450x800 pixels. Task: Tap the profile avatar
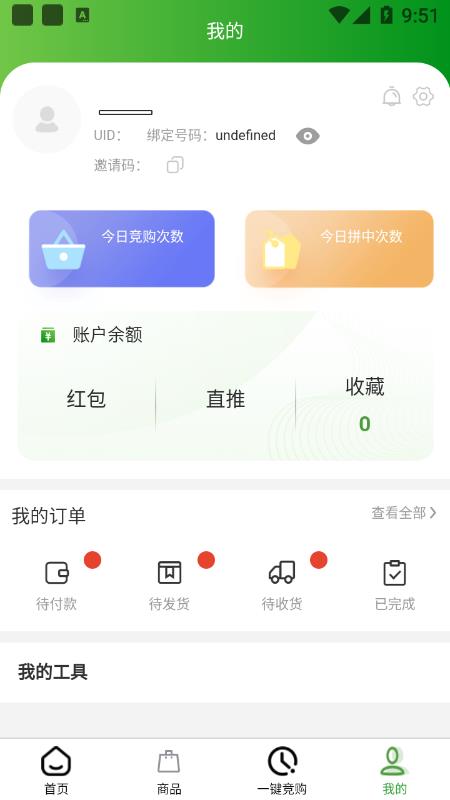coord(47,119)
